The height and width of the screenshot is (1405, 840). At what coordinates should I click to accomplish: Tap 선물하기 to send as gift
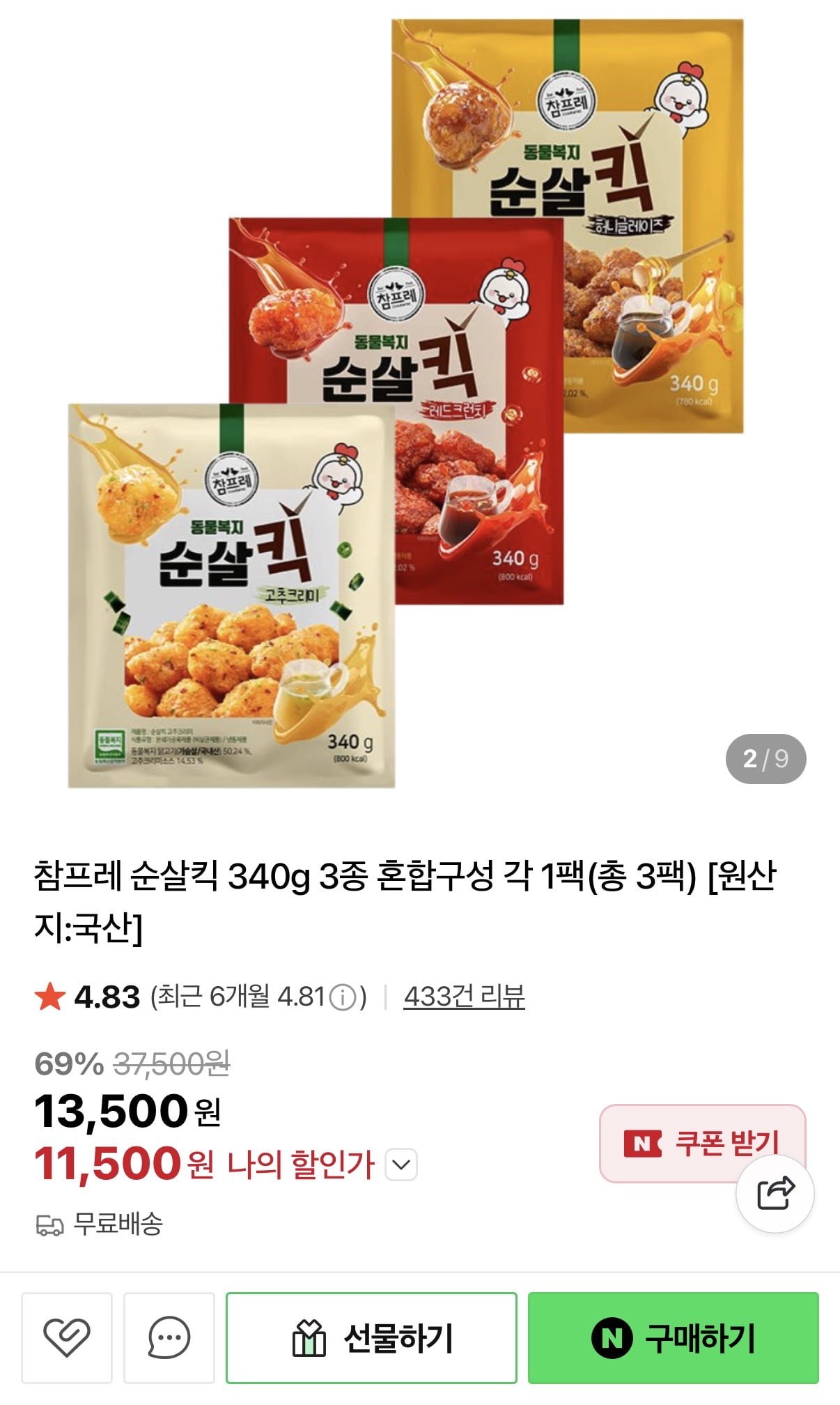pos(371,1337)
